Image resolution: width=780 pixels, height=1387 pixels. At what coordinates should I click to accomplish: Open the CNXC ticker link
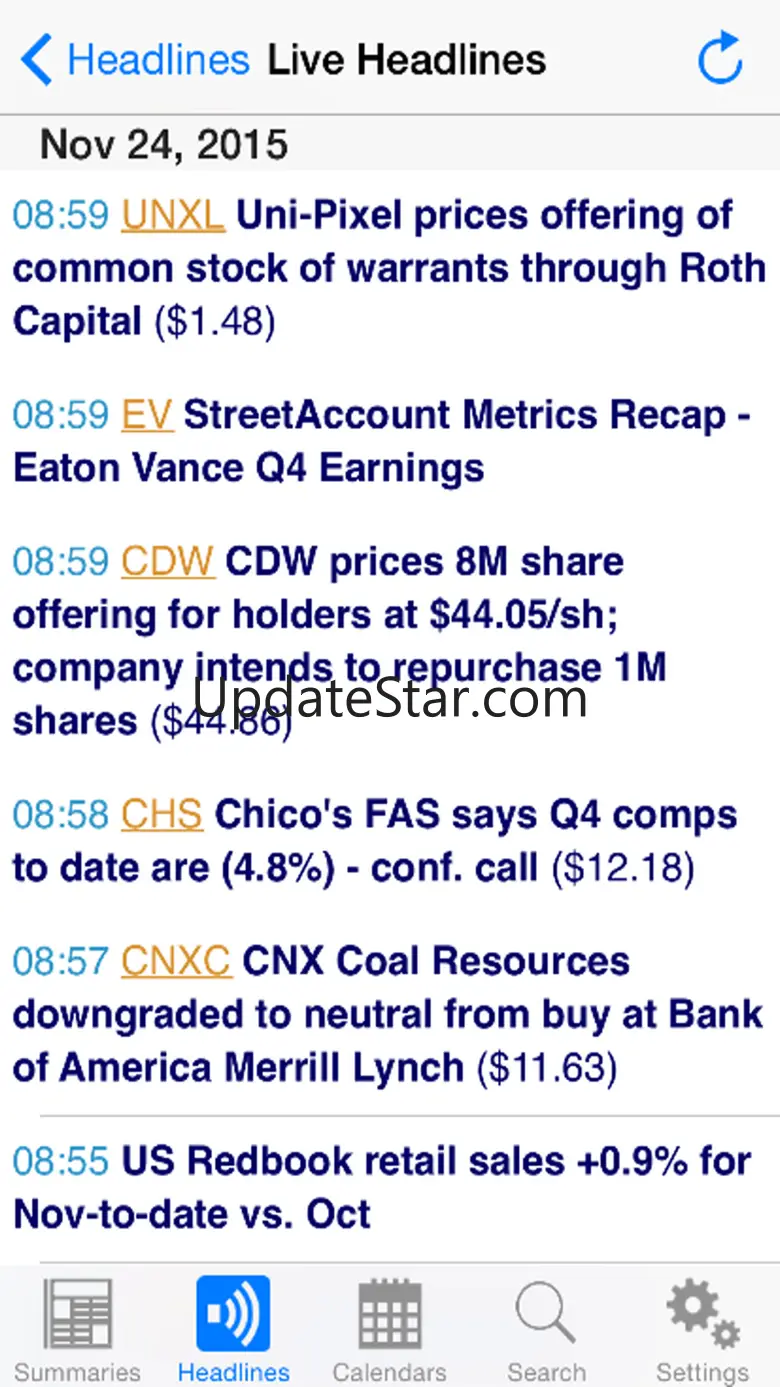coord(176,961)
